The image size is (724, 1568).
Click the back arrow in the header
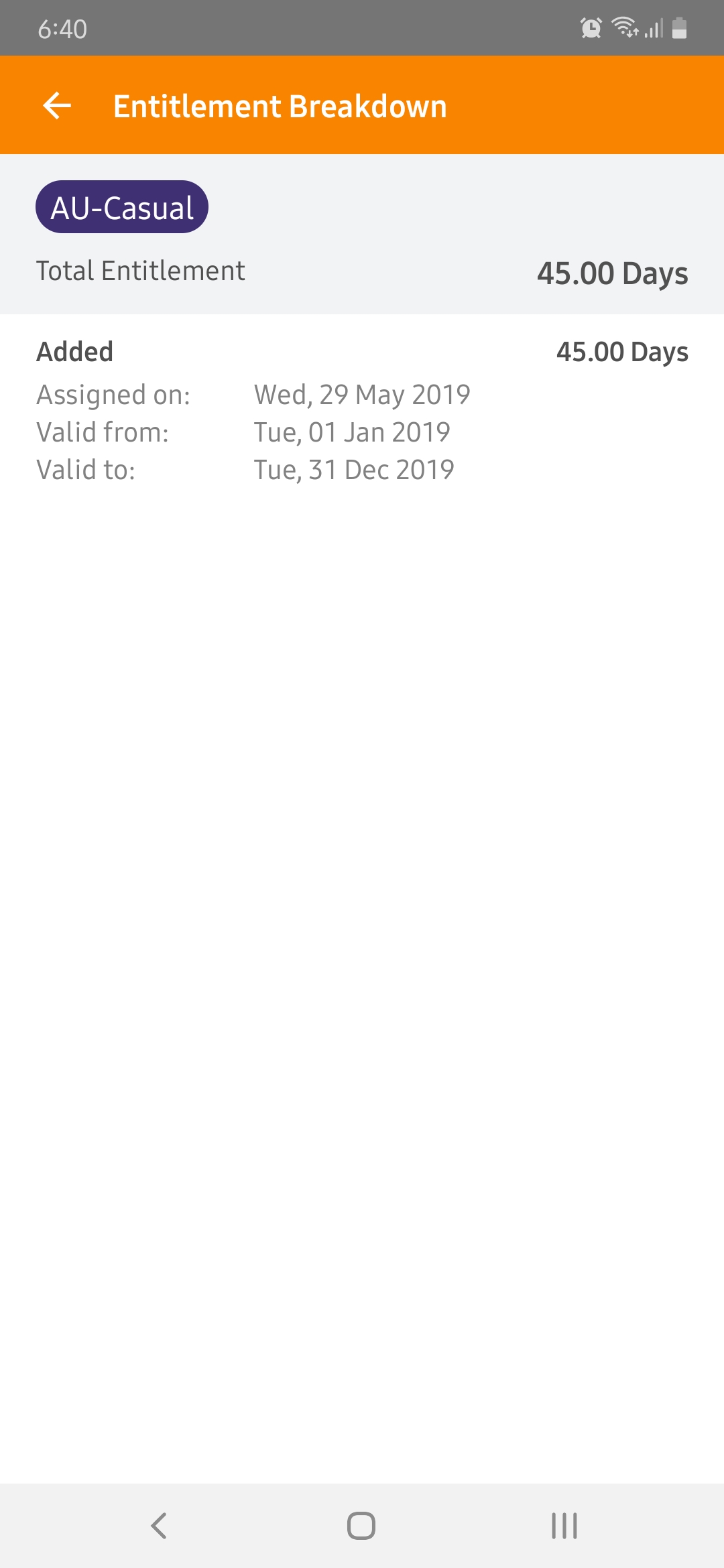pyautogui.click(x=56, y=105)
